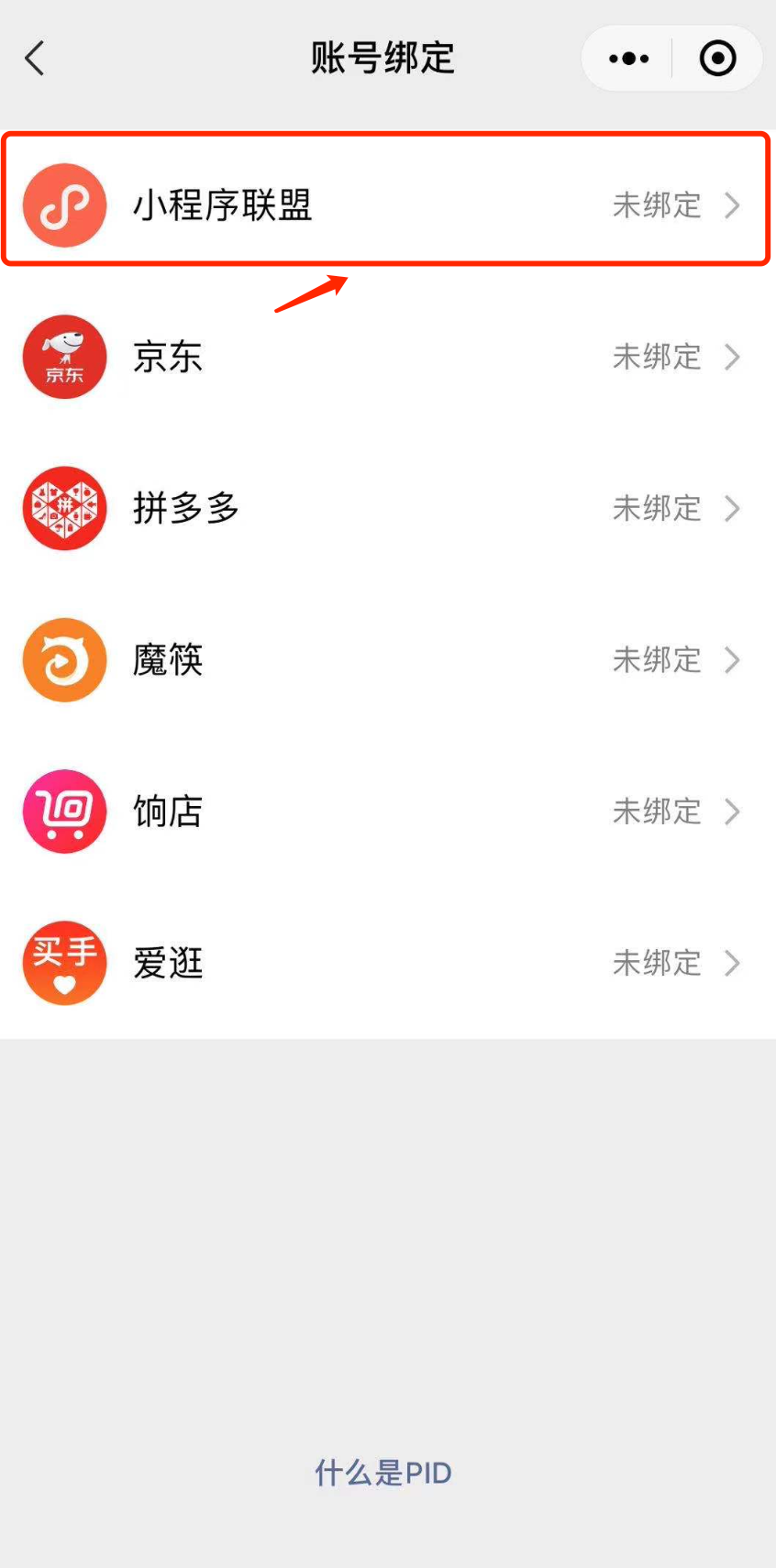View the 什么是PID help link

(383, 1473)
